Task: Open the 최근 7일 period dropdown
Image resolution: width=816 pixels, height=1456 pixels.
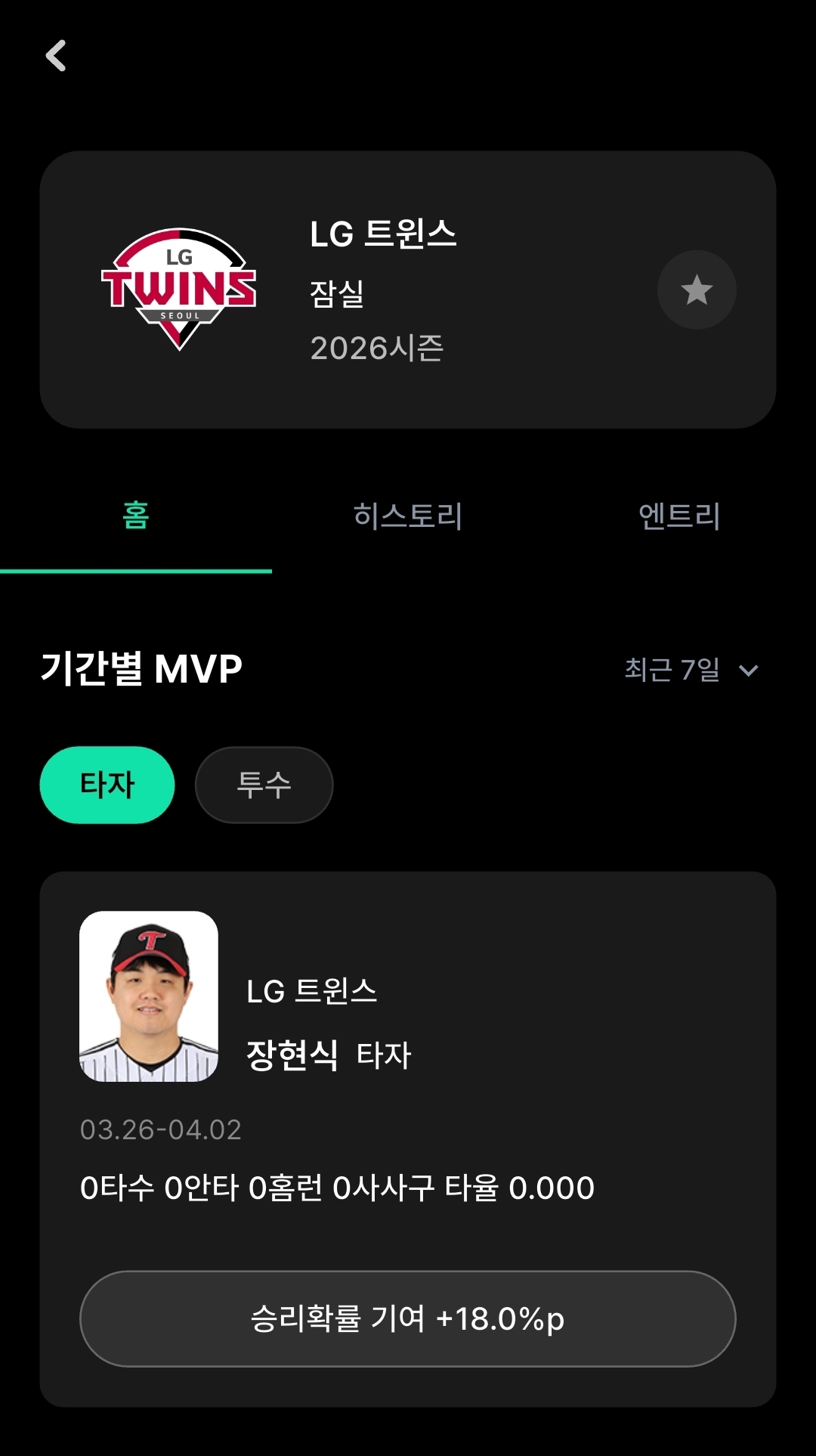Action: click(691, 670)
